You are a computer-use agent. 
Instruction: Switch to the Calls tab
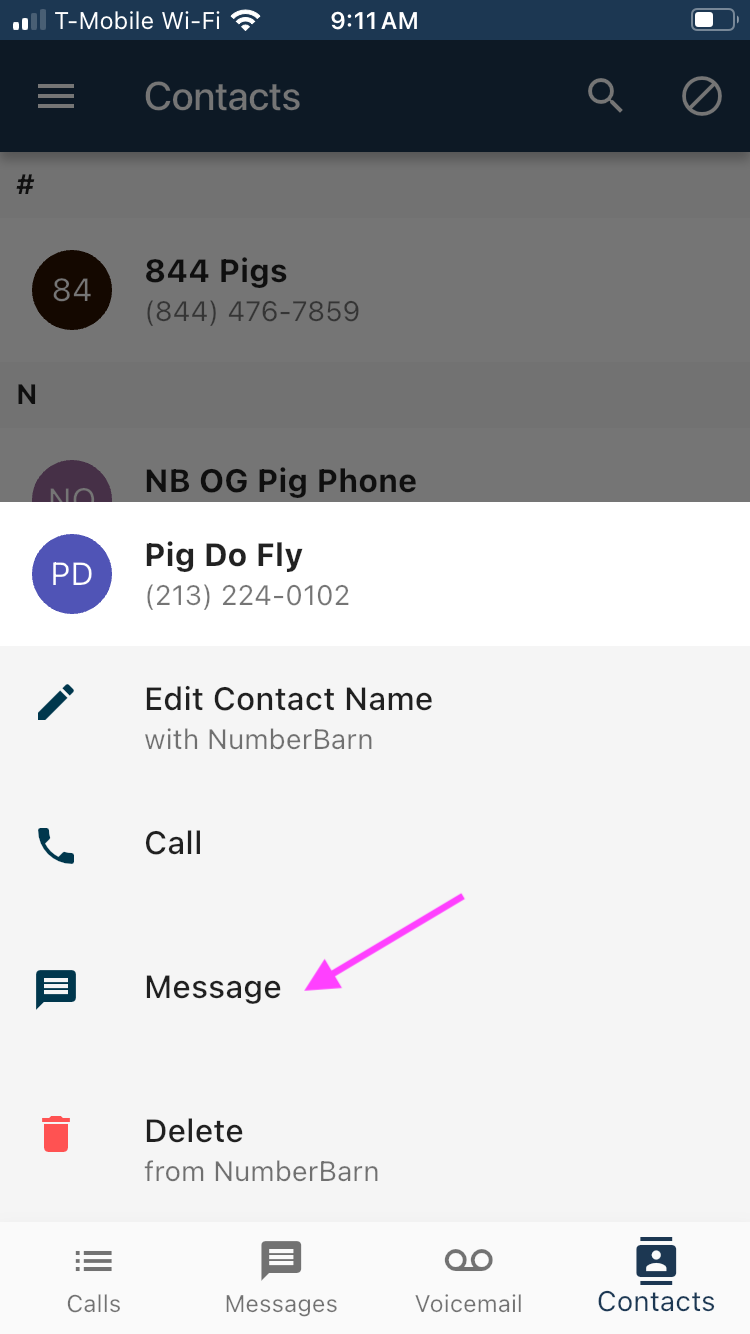(94, 1278)
